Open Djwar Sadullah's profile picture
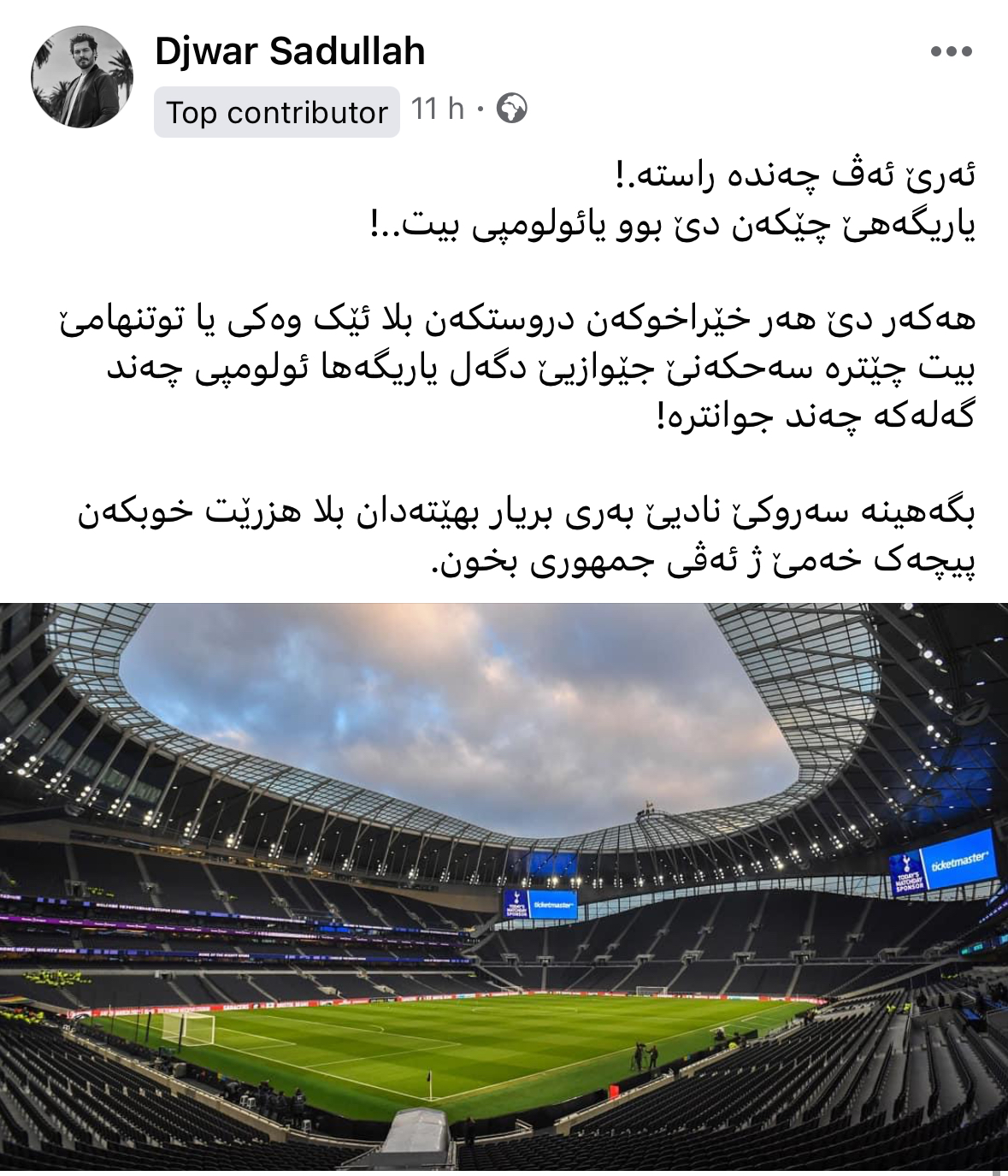The image size is (1008, 1176). pos(82,77)
